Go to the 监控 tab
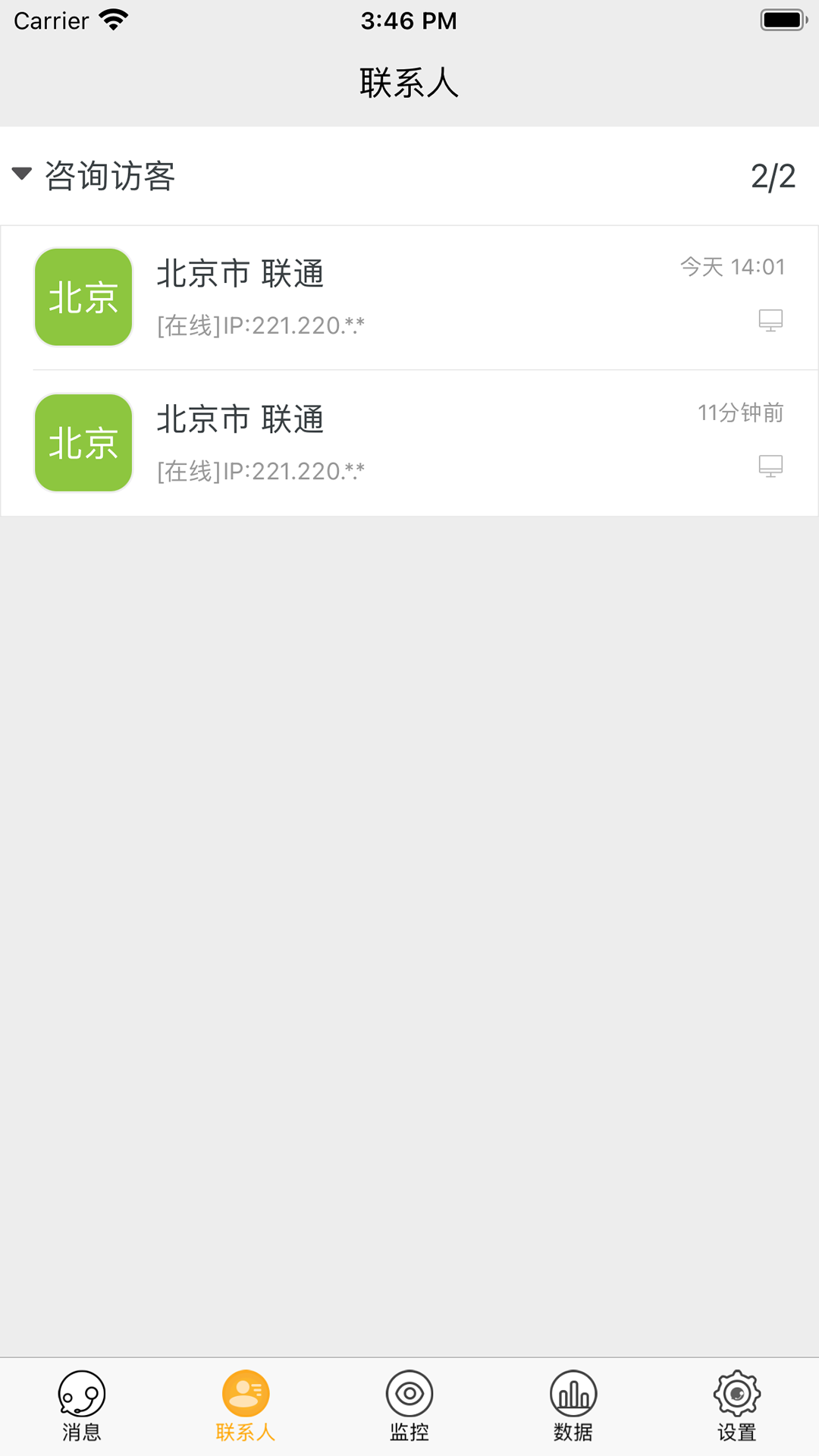This screenshot has width=819, height=1456. click(409, 1405)
